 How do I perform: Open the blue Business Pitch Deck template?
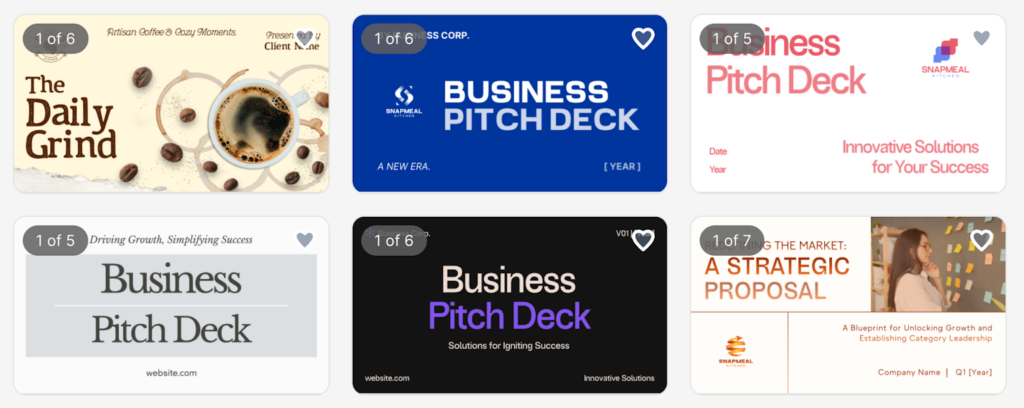pos(509,120)
